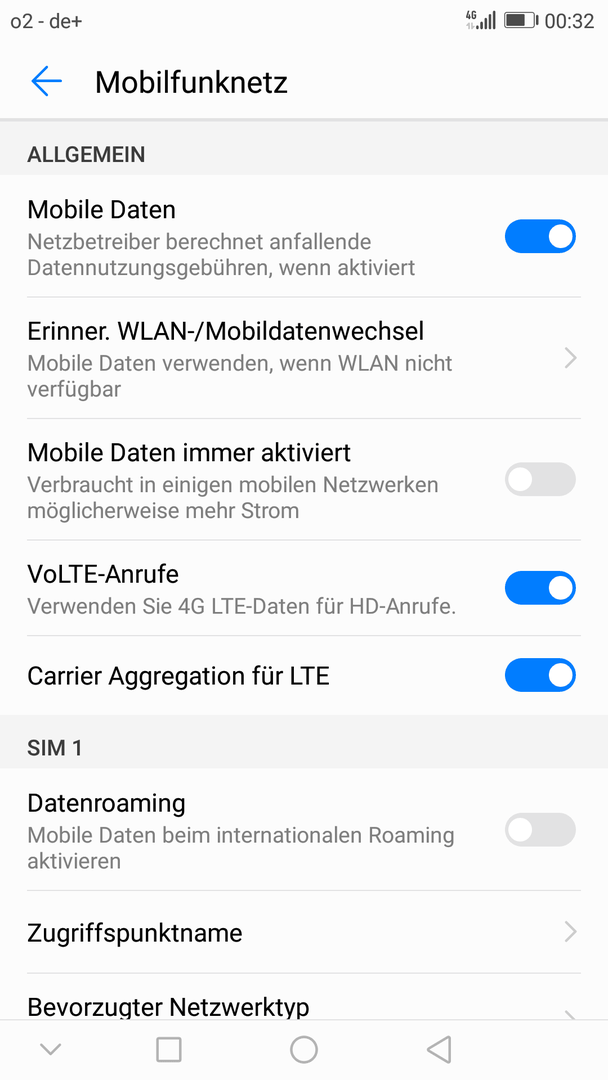This screenshot has height=1080, width=608.
Task: Go back from Mobilfunknetz settings
Action: 46,82
